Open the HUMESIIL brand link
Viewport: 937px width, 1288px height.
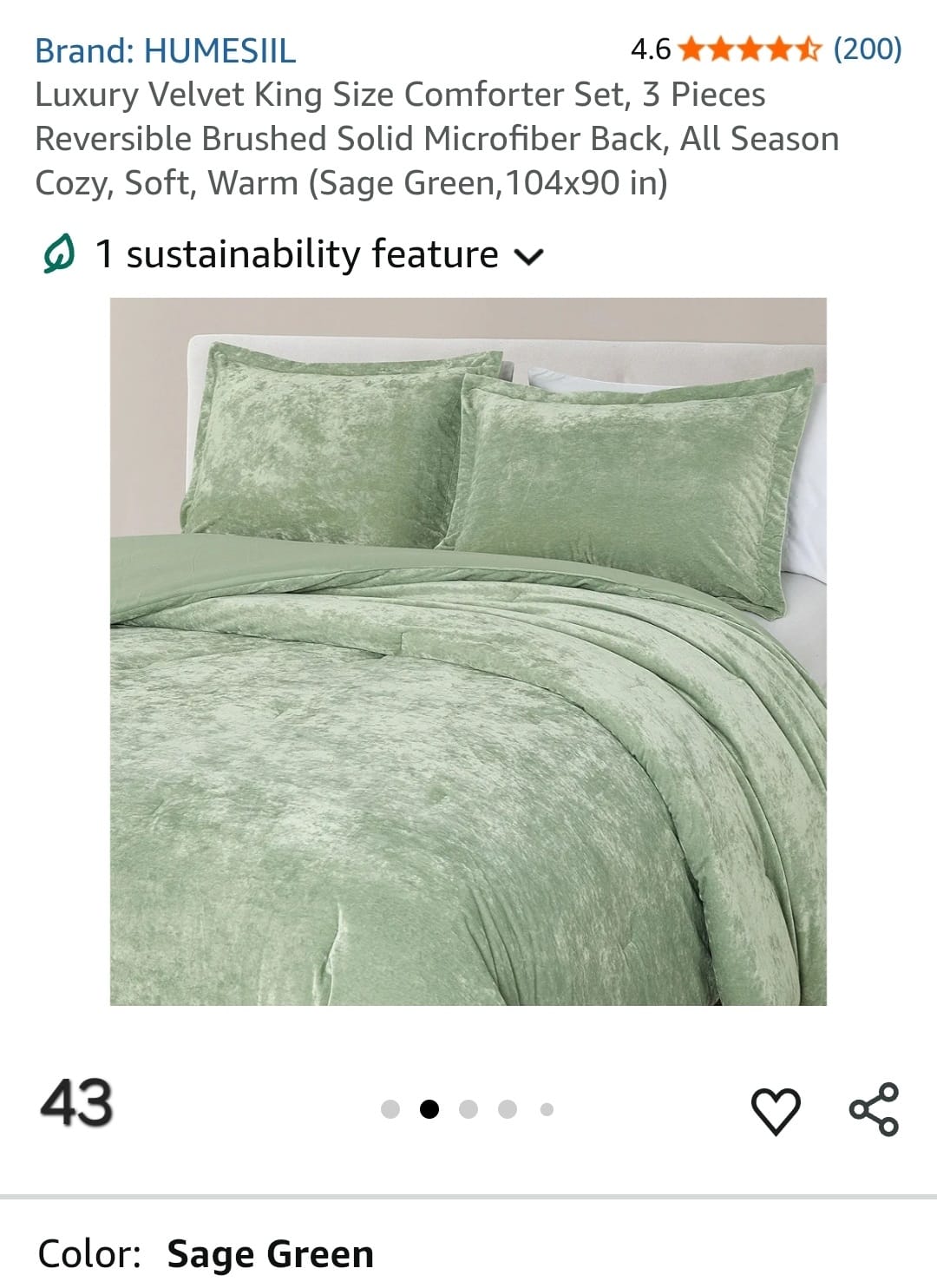165,50
